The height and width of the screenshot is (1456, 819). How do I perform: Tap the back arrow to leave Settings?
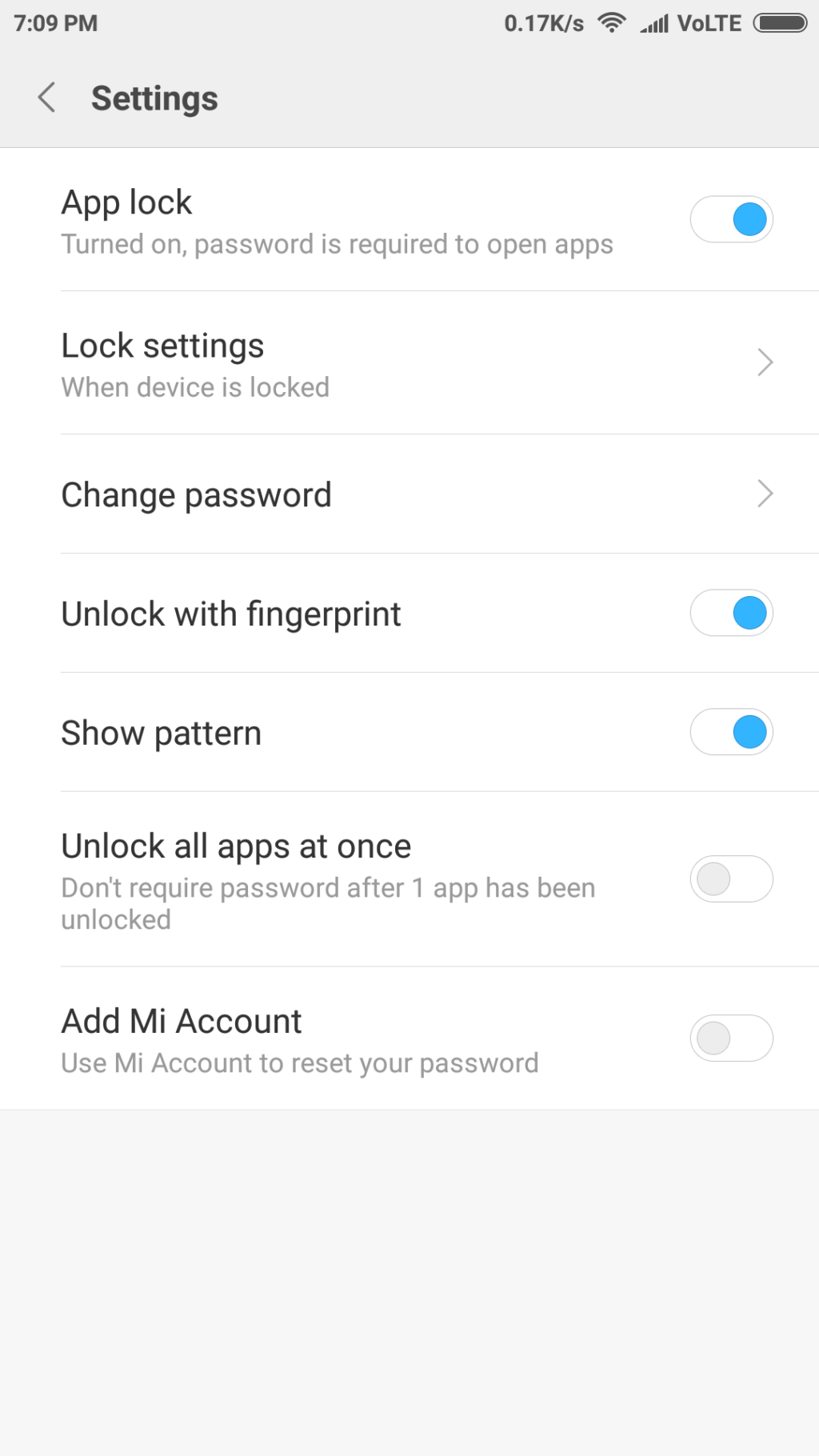click(x=46, y=98)
